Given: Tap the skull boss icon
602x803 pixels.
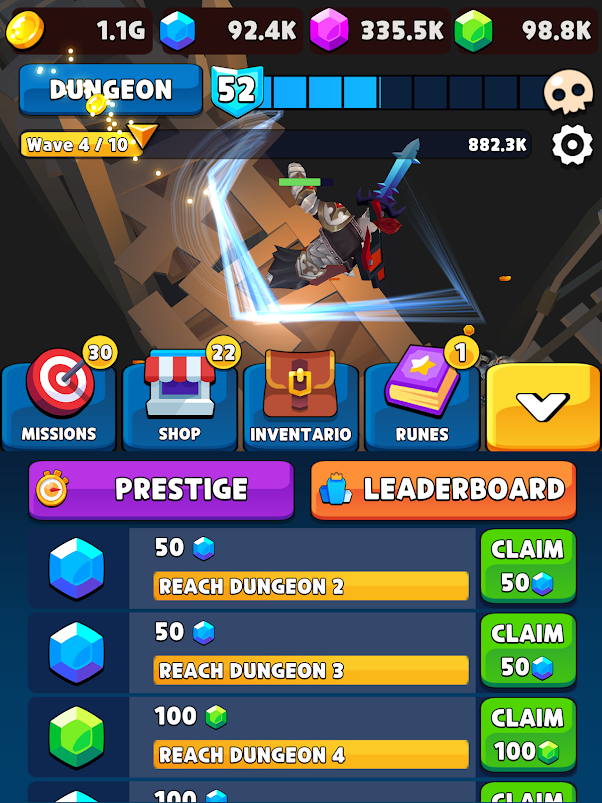Looking at the screenshot, I should pyautogui.click(x=568, y=92).
